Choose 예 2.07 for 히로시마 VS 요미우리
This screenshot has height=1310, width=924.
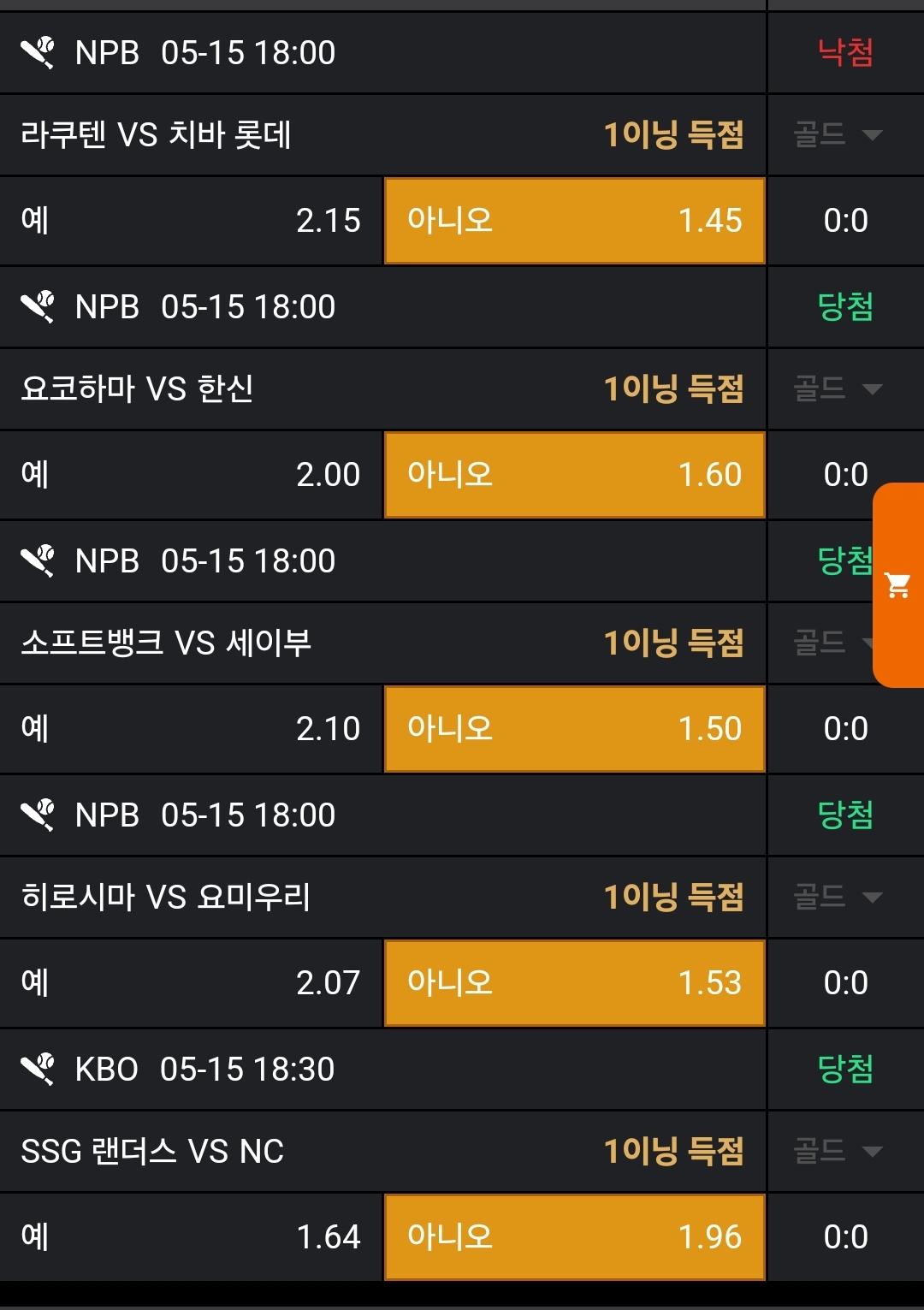191,983
